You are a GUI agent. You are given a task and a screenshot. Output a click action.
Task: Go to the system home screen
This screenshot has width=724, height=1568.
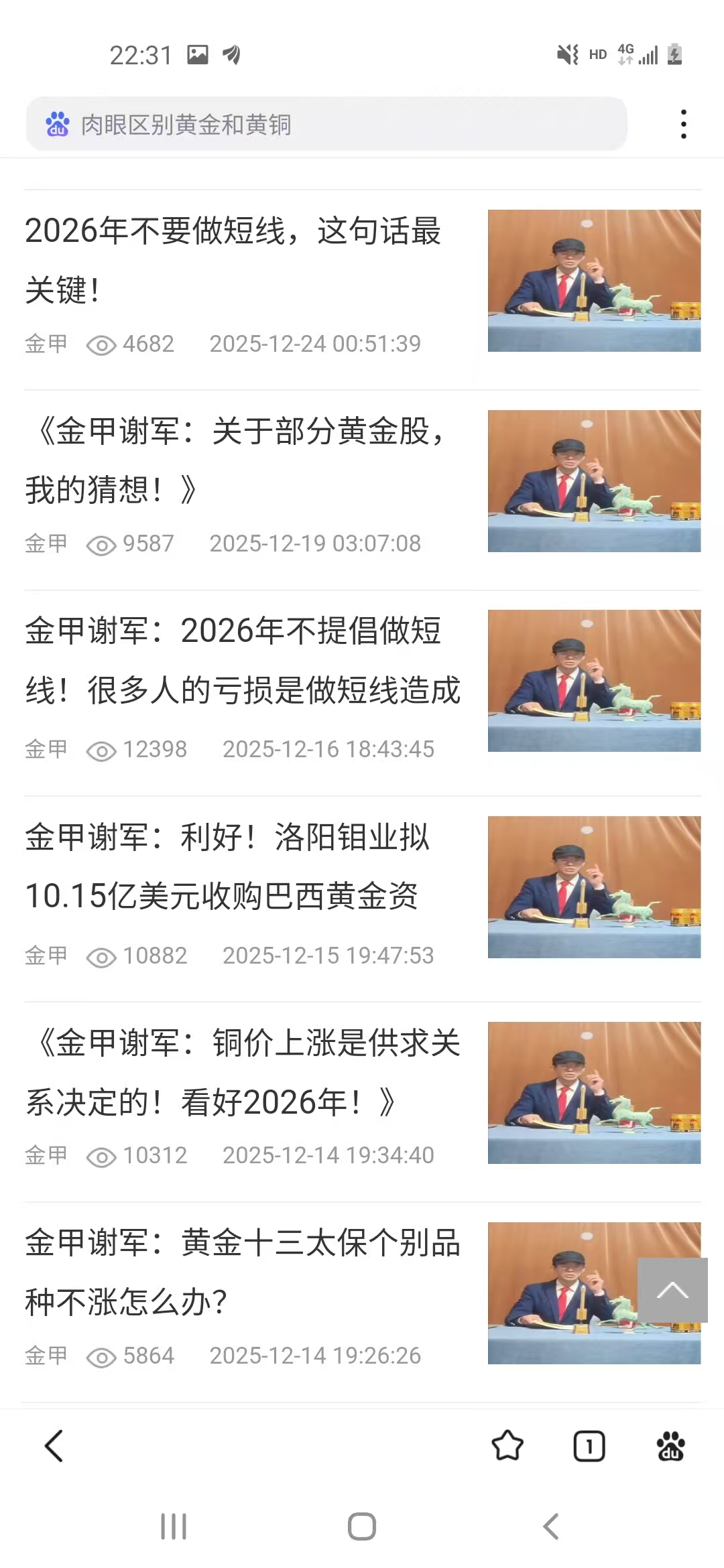point(362,1527)
